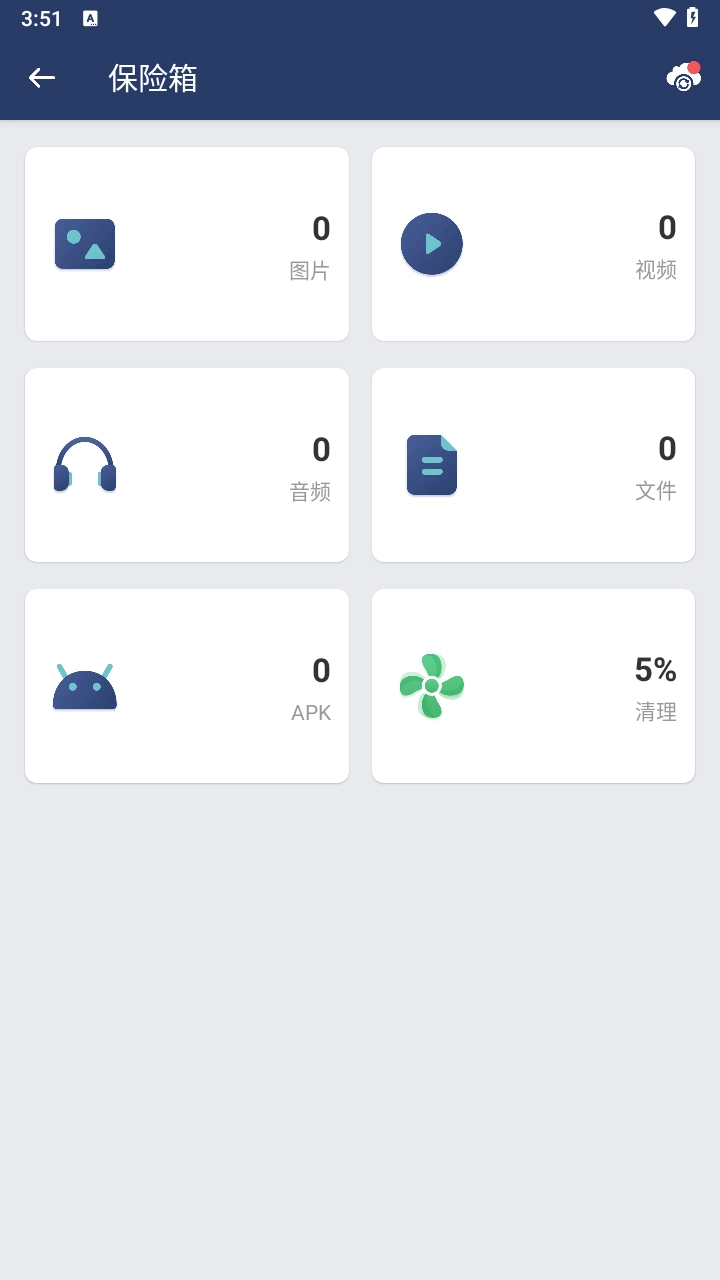Tap the blue video play icon for 视频
Screen dimensions: 720x1280
[x=431, y=243]
